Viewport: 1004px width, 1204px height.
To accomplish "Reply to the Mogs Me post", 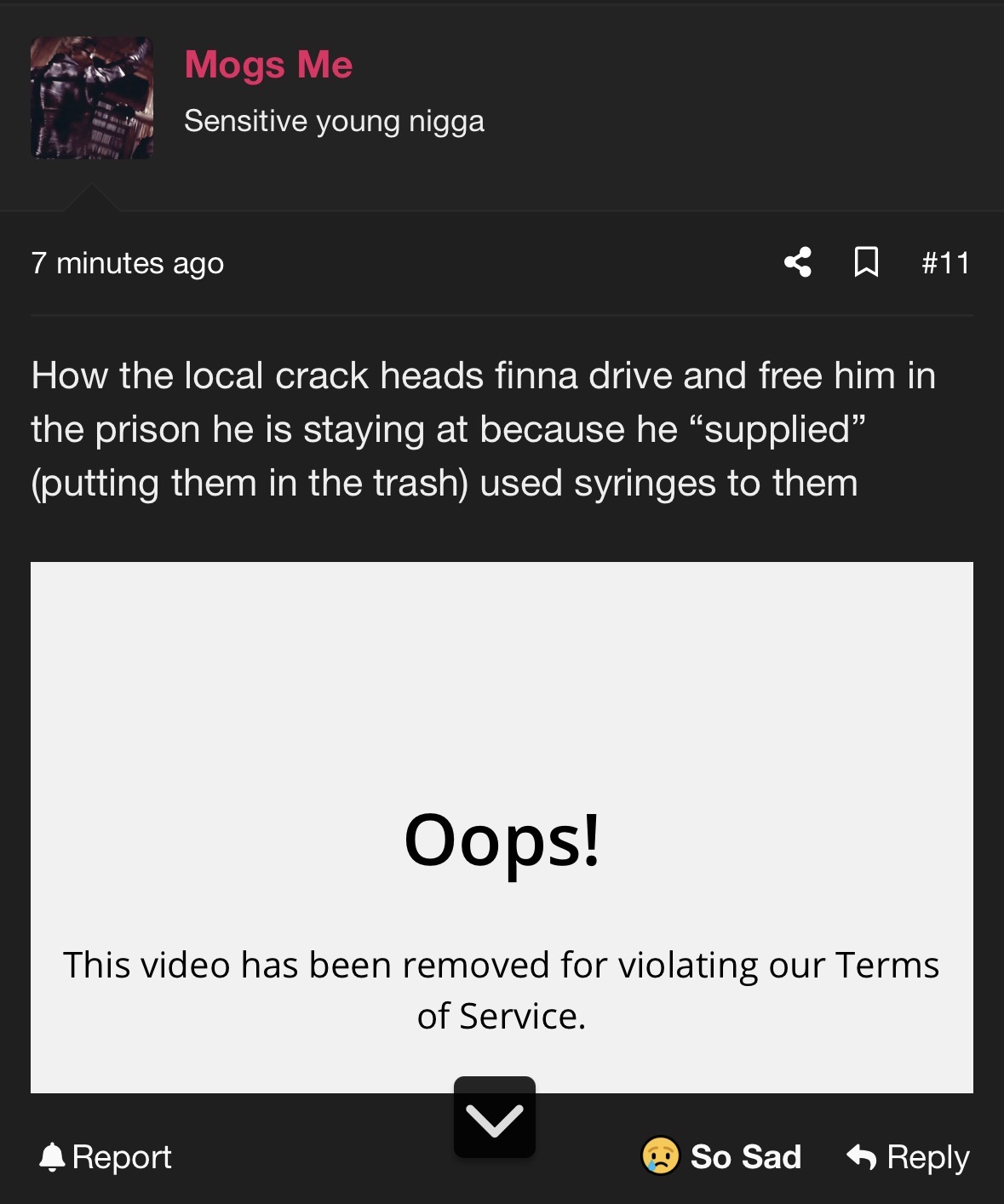I will [x=909, y=1156].
